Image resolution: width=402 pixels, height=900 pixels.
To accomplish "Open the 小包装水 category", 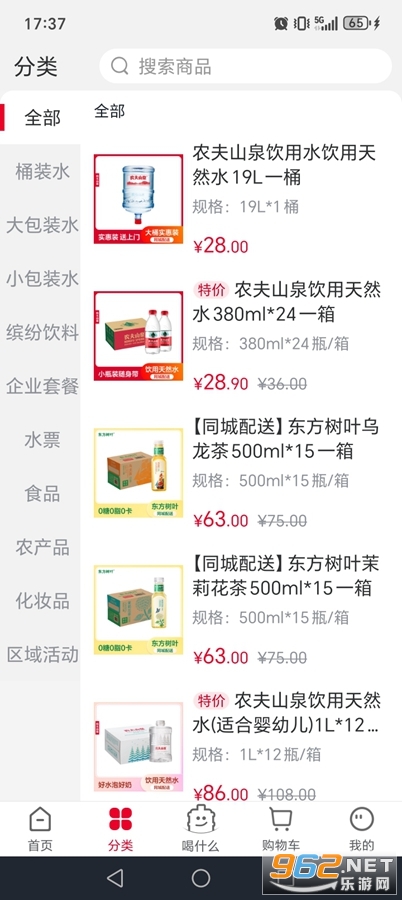I will 42,278.
